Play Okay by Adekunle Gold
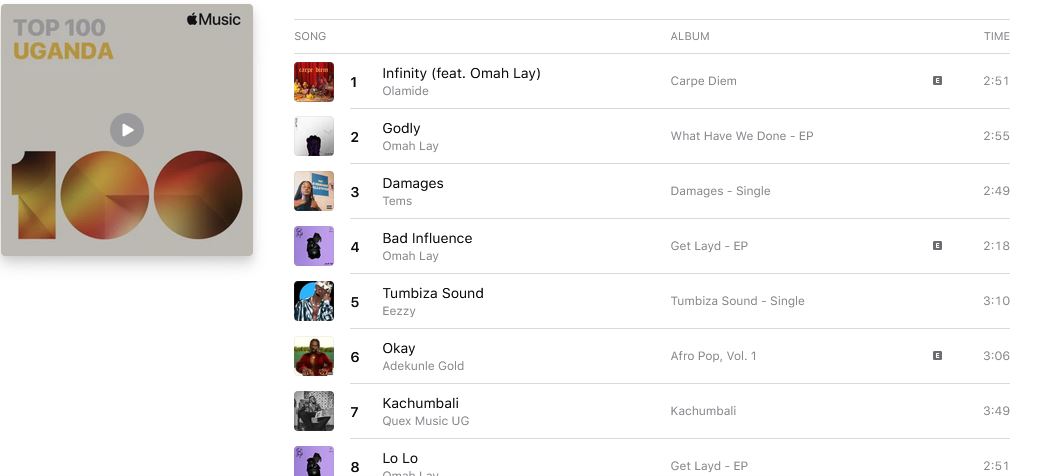Screen dimensions: 1049x476 click(314, 356)
